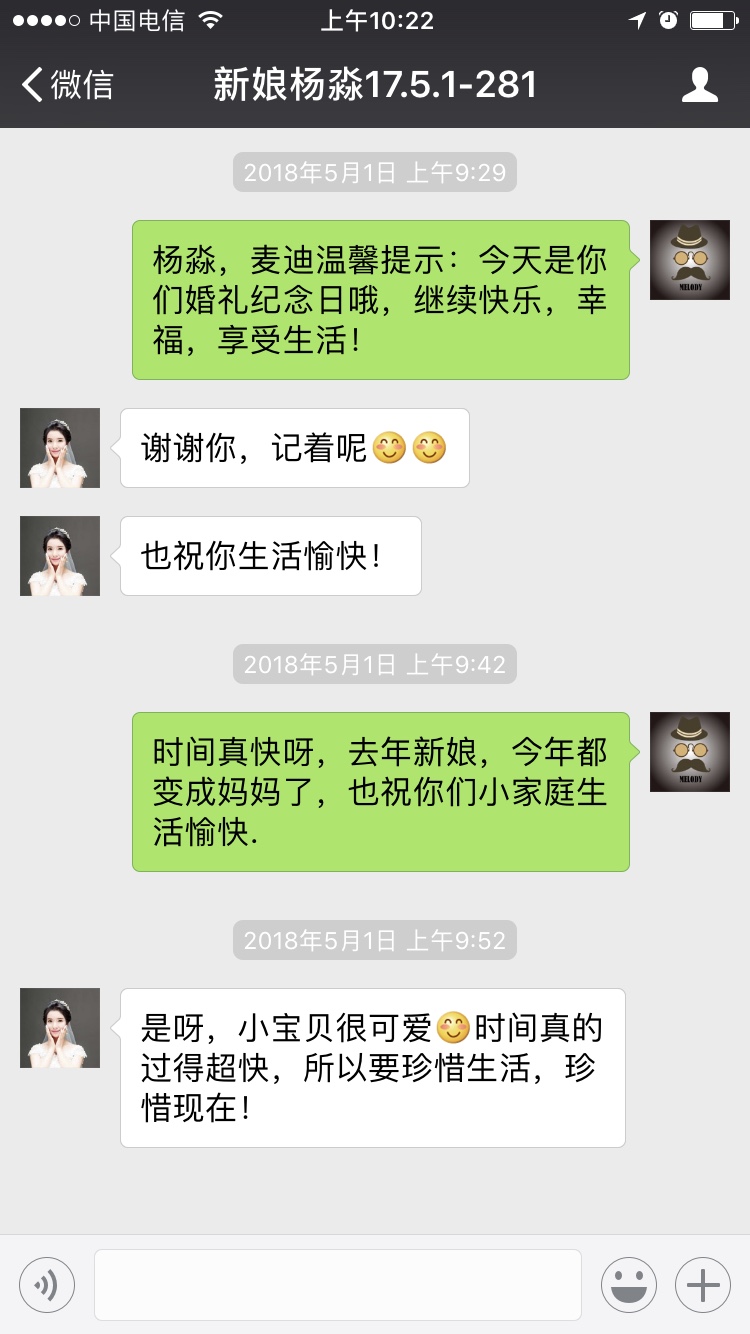
Task: Tap the MELODY avatar beside 时间真快呀 message
Action: point(690,752)
